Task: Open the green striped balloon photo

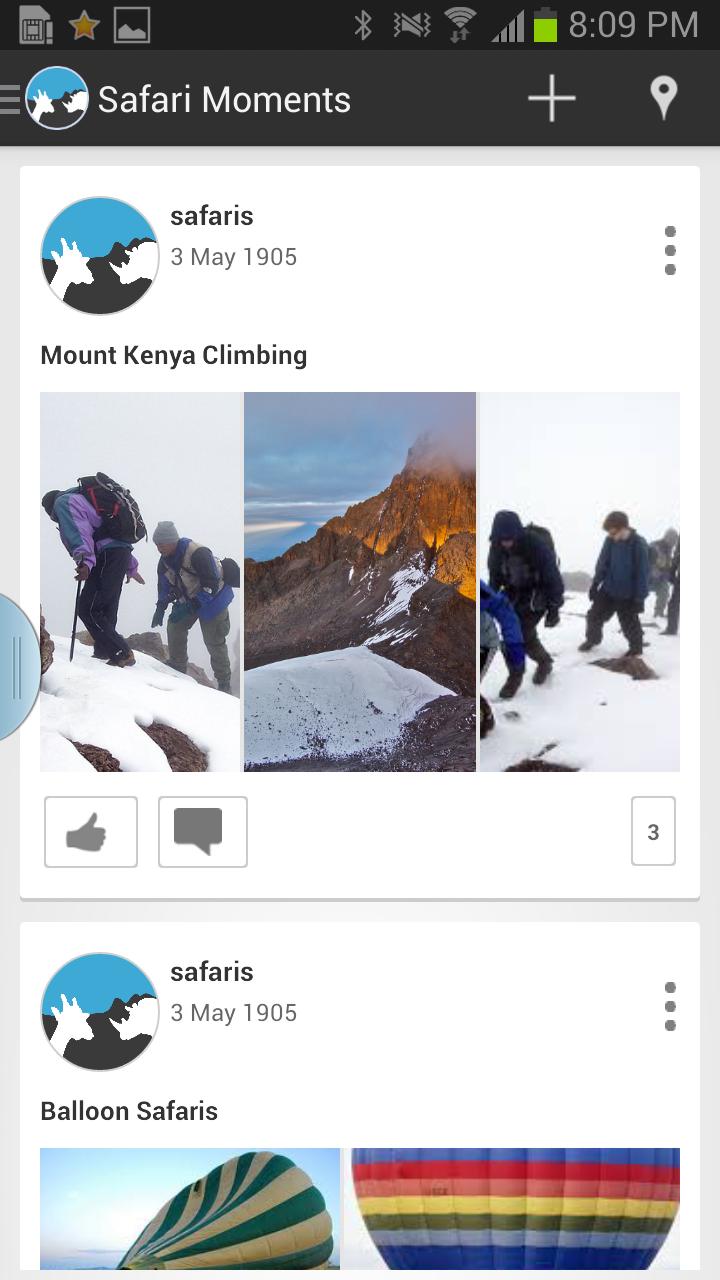Action: coord(190,1208)
